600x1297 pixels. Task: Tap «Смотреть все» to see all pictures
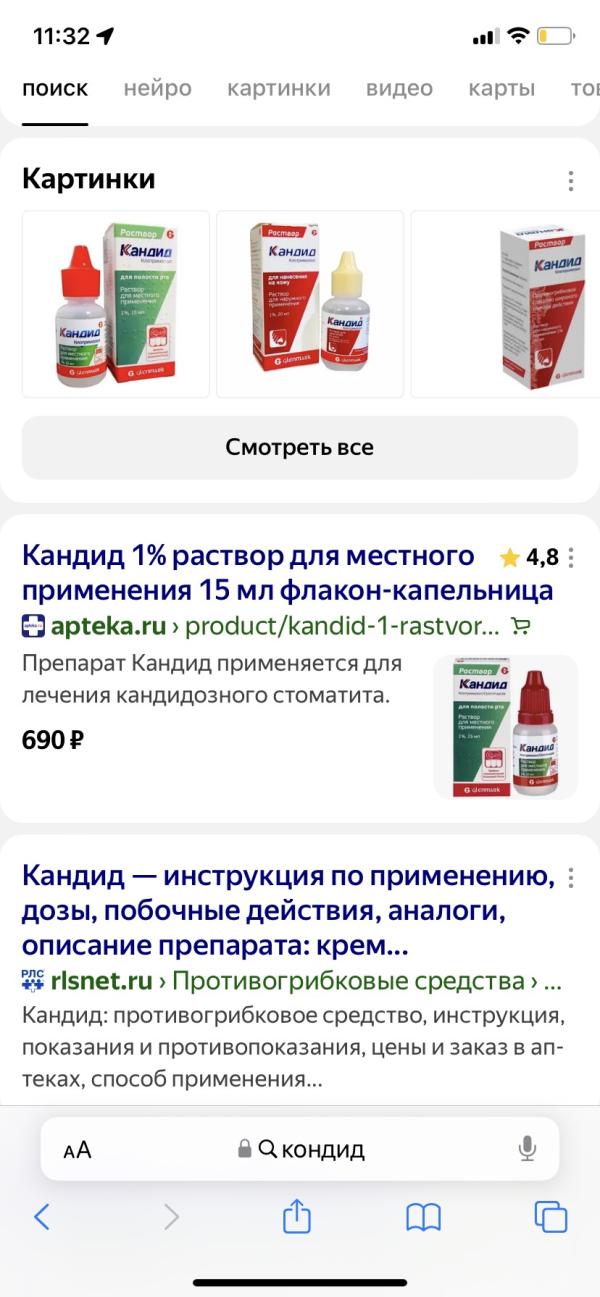pyautogui.click(x=300, y=447)
